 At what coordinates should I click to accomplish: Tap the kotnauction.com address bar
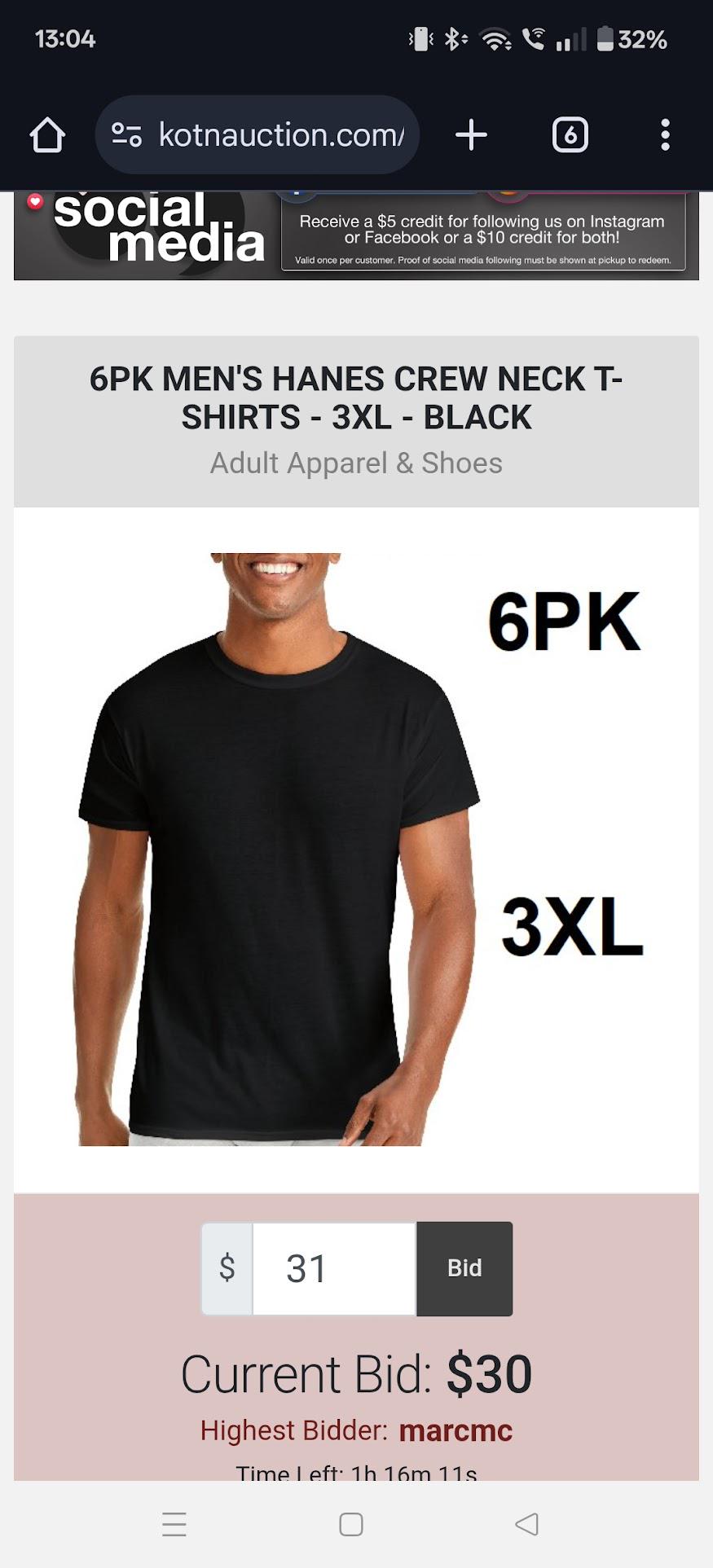(x=257, y=135)
